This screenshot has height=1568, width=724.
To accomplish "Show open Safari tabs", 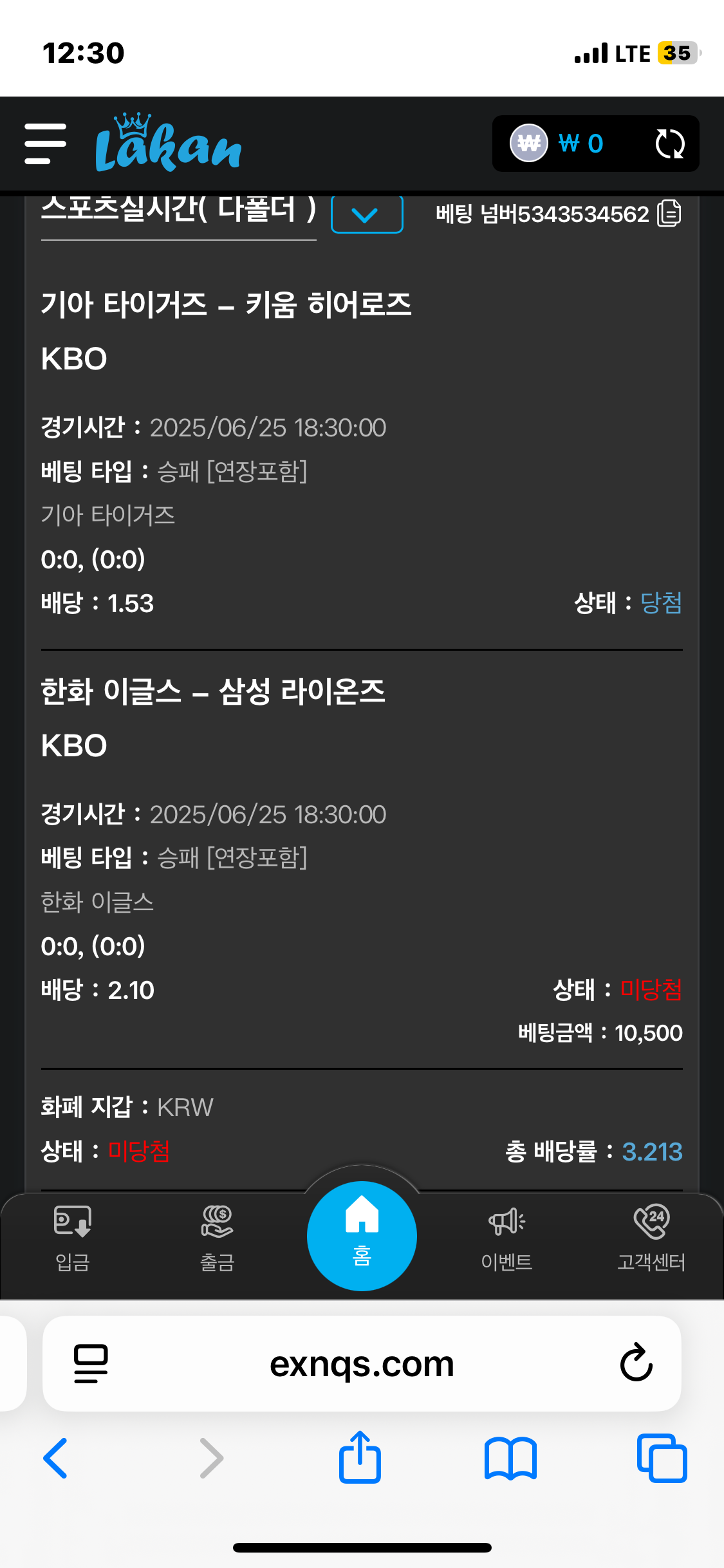I will tap(662, 1458).
